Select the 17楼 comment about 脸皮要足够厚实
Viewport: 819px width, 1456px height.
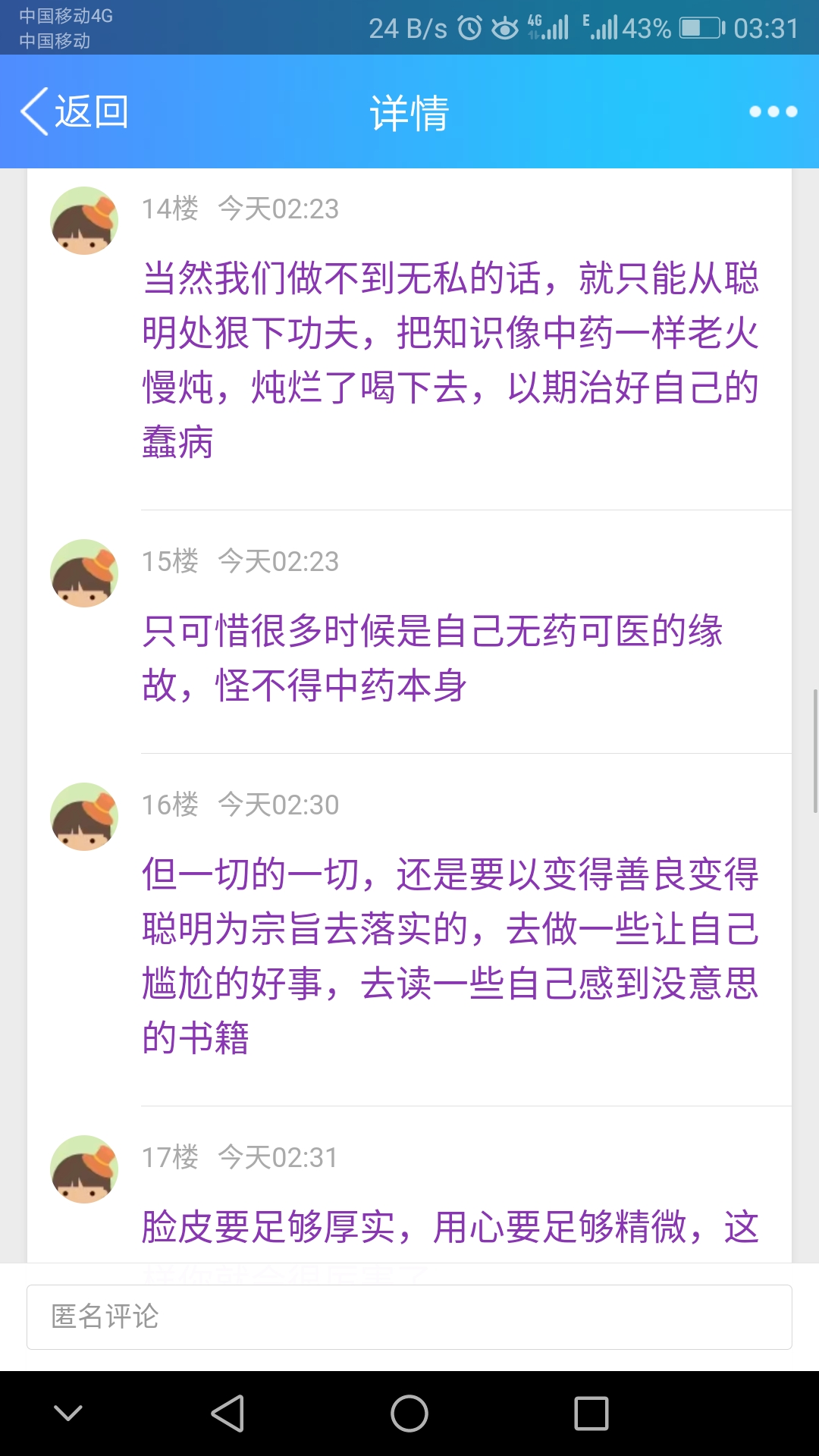450,1227
